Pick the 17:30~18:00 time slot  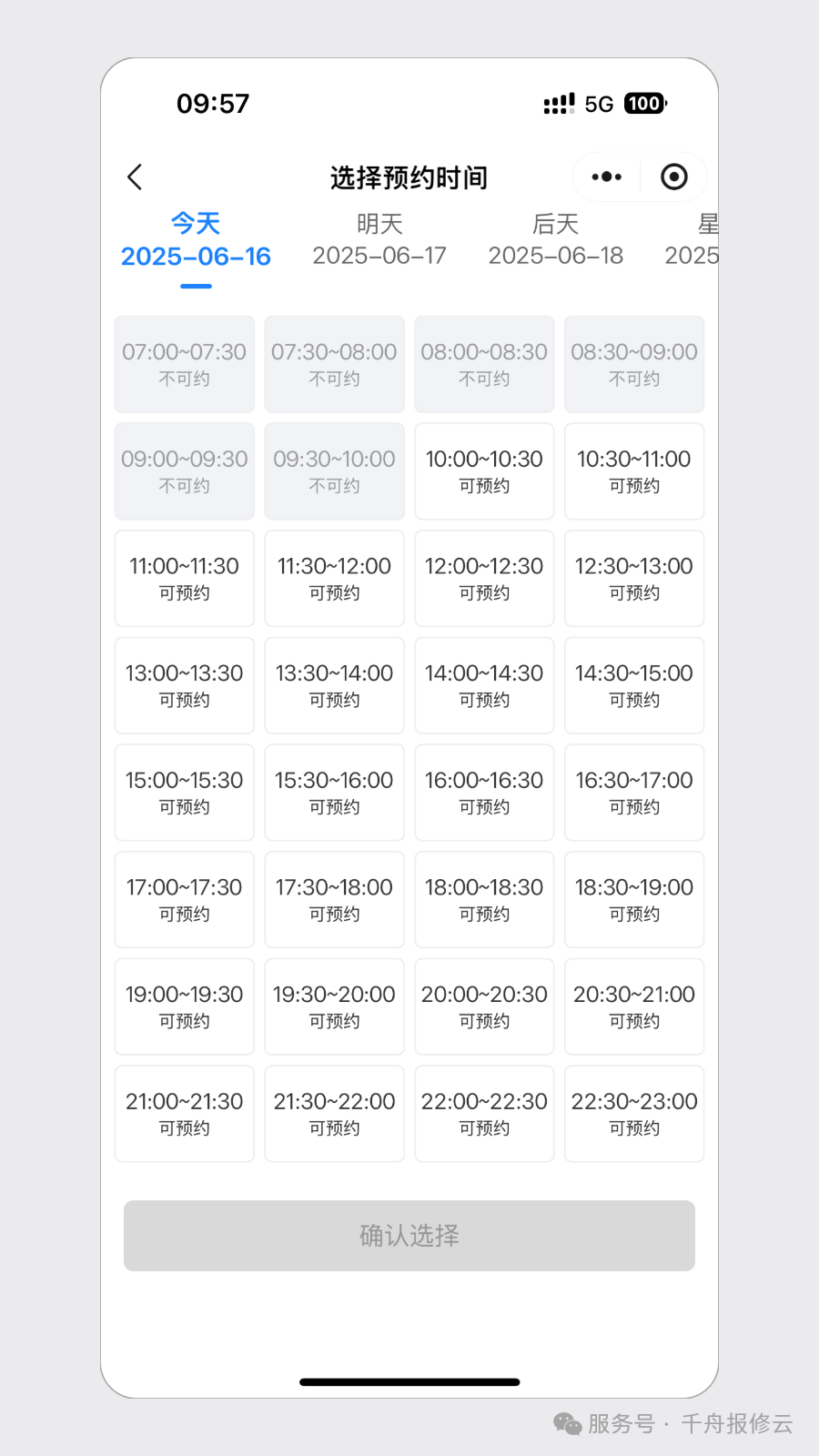pyautogui.click(x=334, y=899)
